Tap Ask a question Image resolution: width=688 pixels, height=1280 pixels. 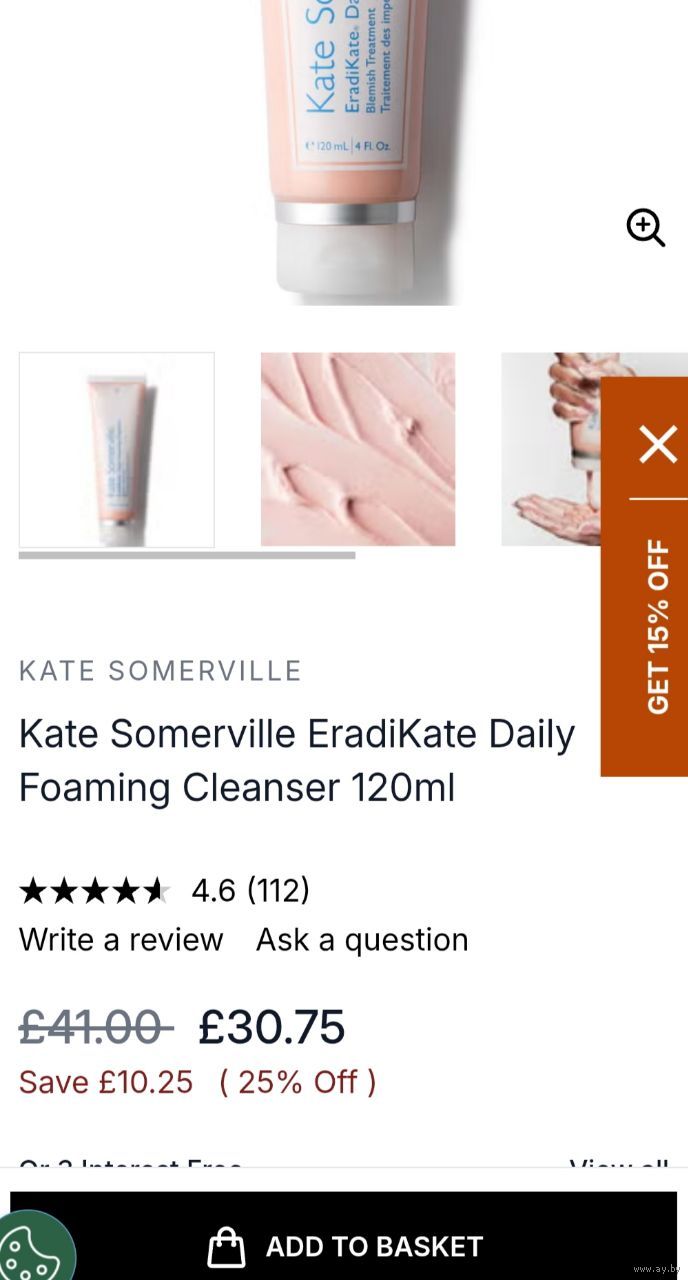pyautogui.click(x=362, y=940)
